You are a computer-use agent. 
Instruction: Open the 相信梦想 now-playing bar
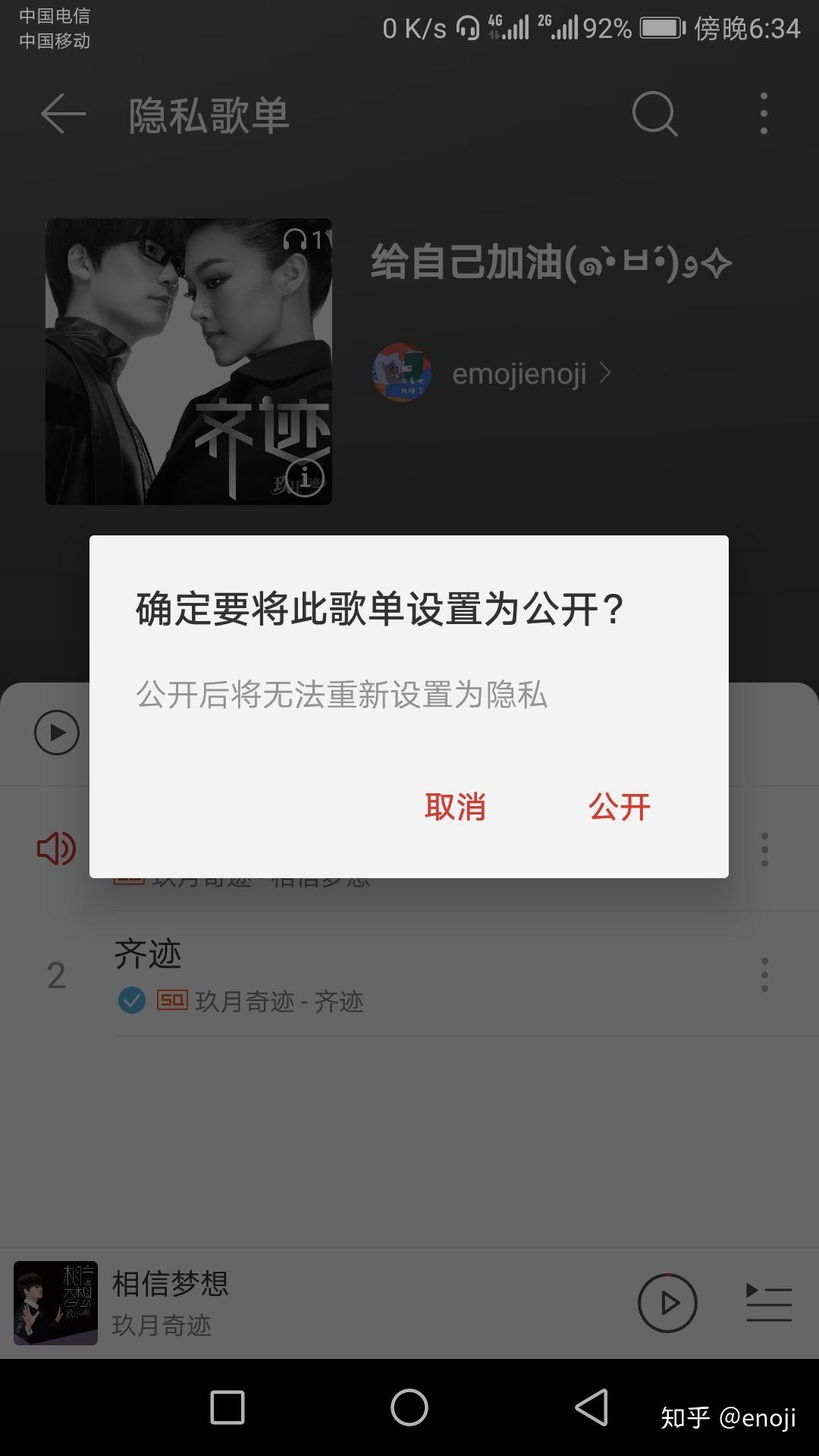coord(303,1303)
